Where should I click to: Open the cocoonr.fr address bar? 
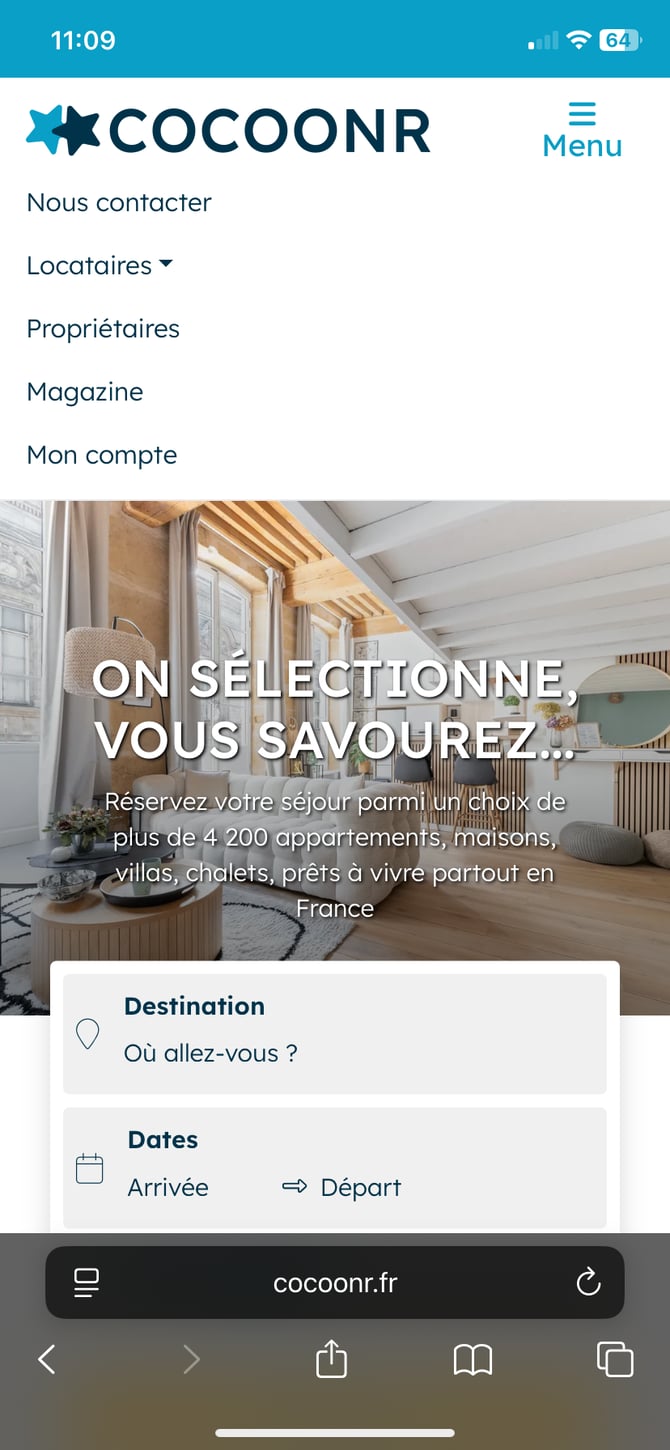point(335,1283)
